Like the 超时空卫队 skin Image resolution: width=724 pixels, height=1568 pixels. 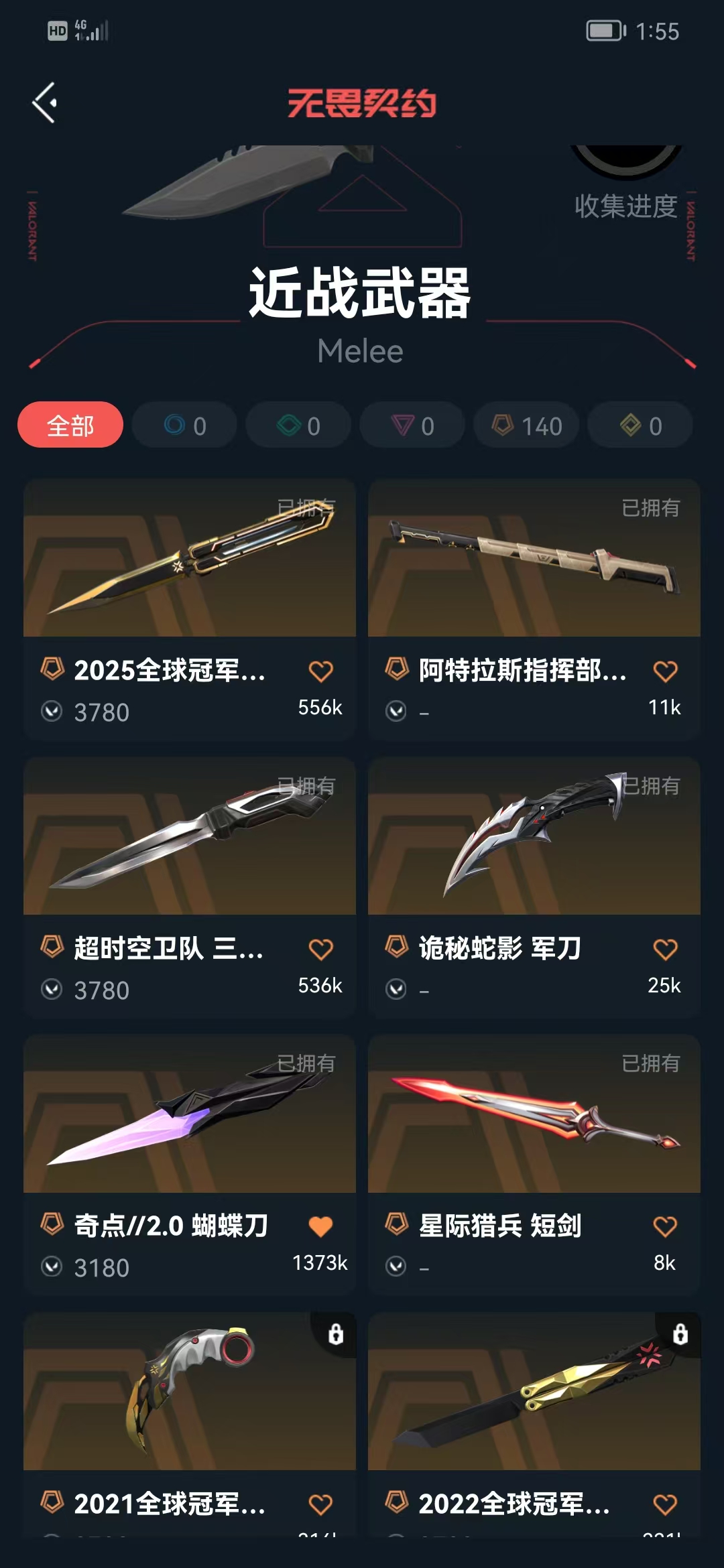tap(320, 949)
